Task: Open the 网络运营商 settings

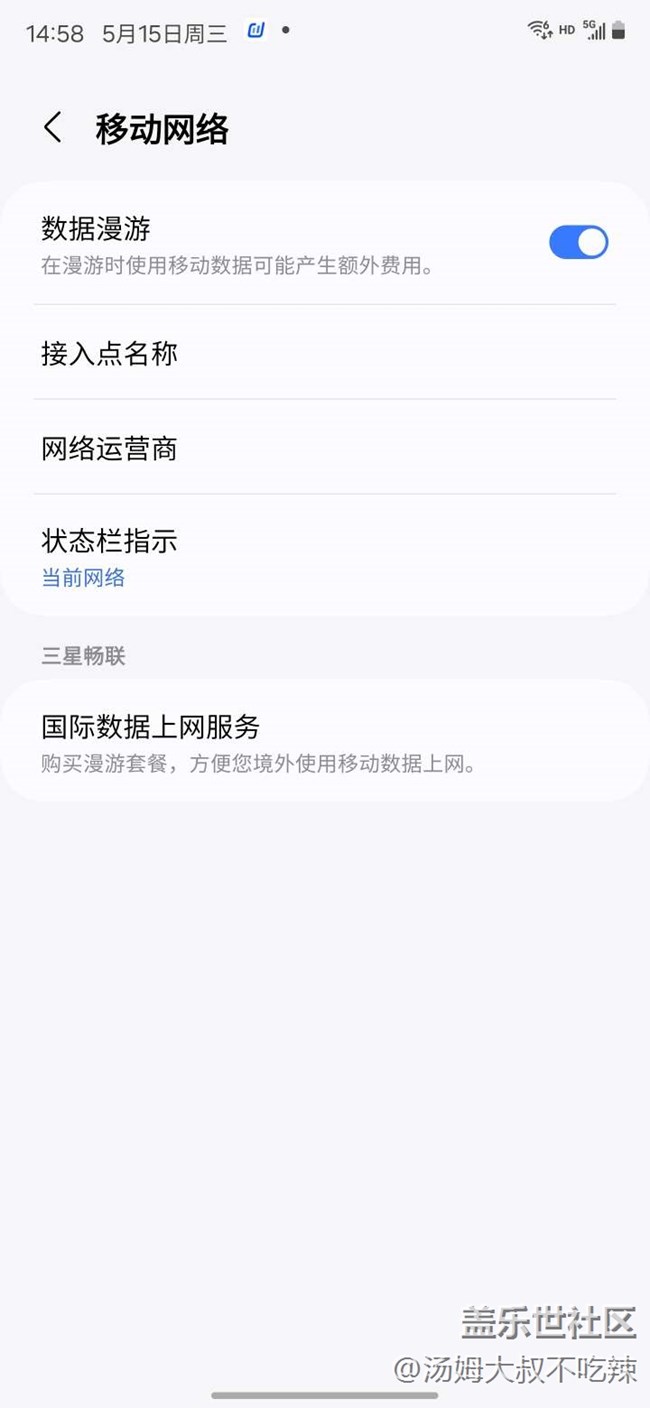Action: click(x=325, y=448)
